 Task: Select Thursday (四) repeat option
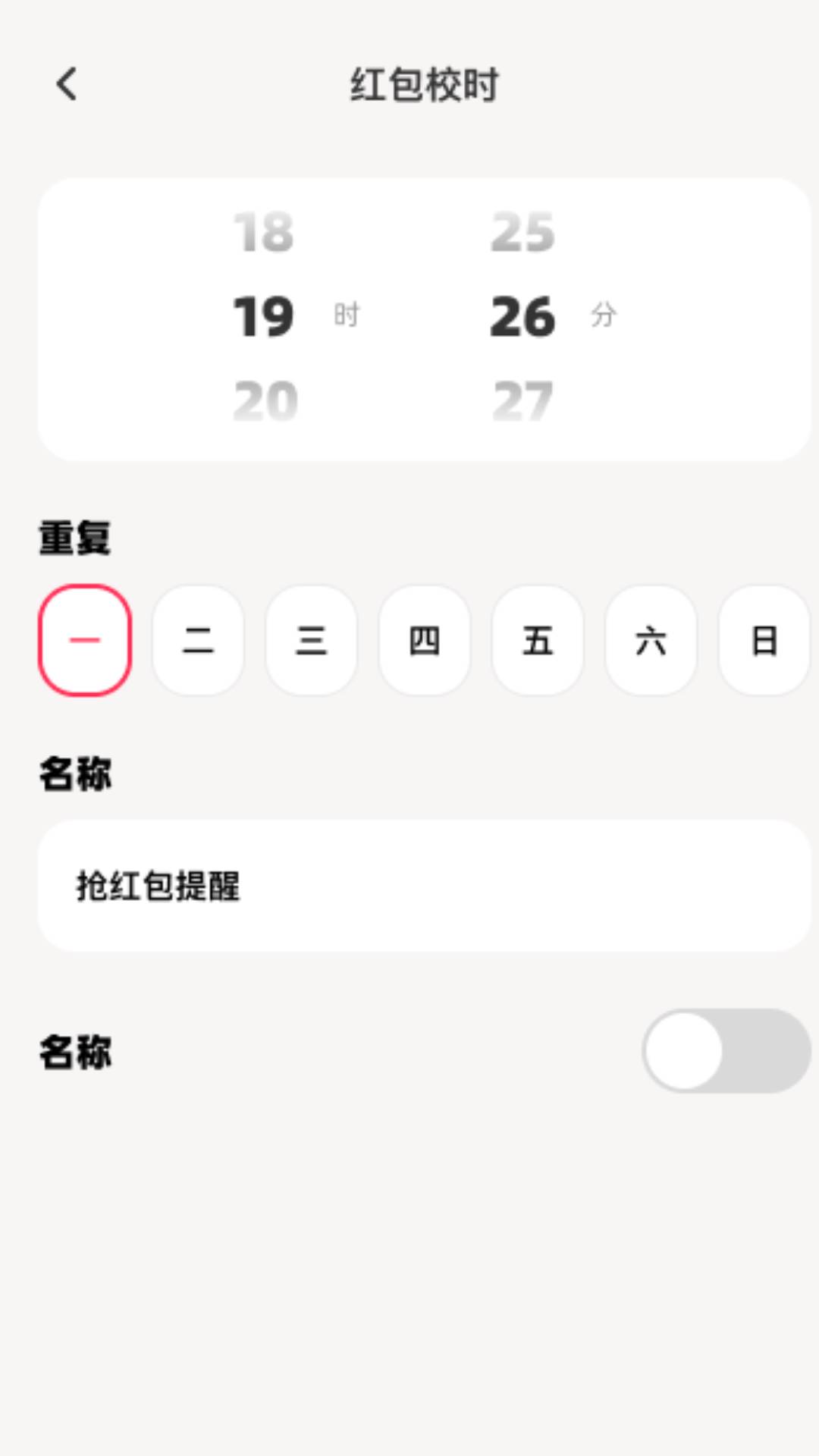coord(425,641)
